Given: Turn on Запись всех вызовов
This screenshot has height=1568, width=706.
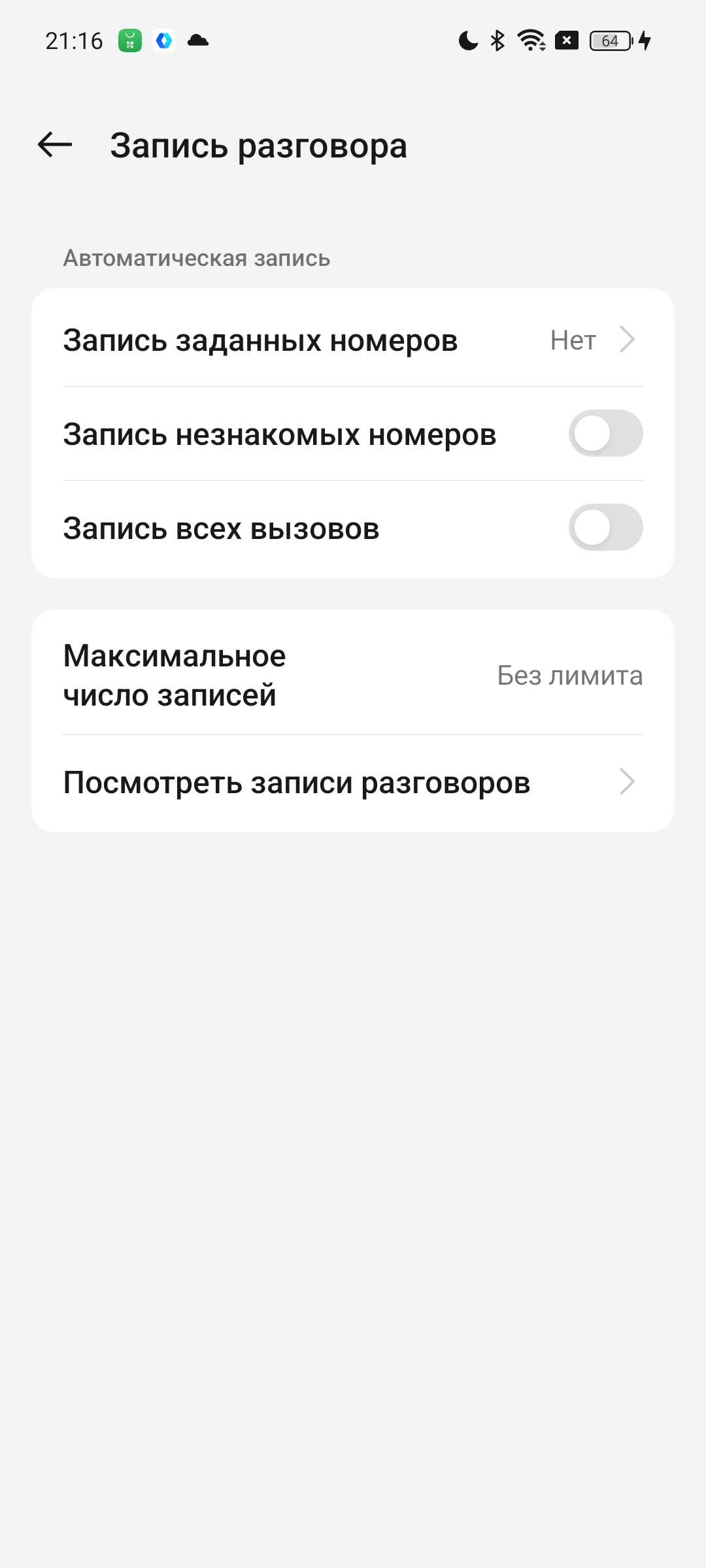Looking at the screenshot, I should click(605, 528).
